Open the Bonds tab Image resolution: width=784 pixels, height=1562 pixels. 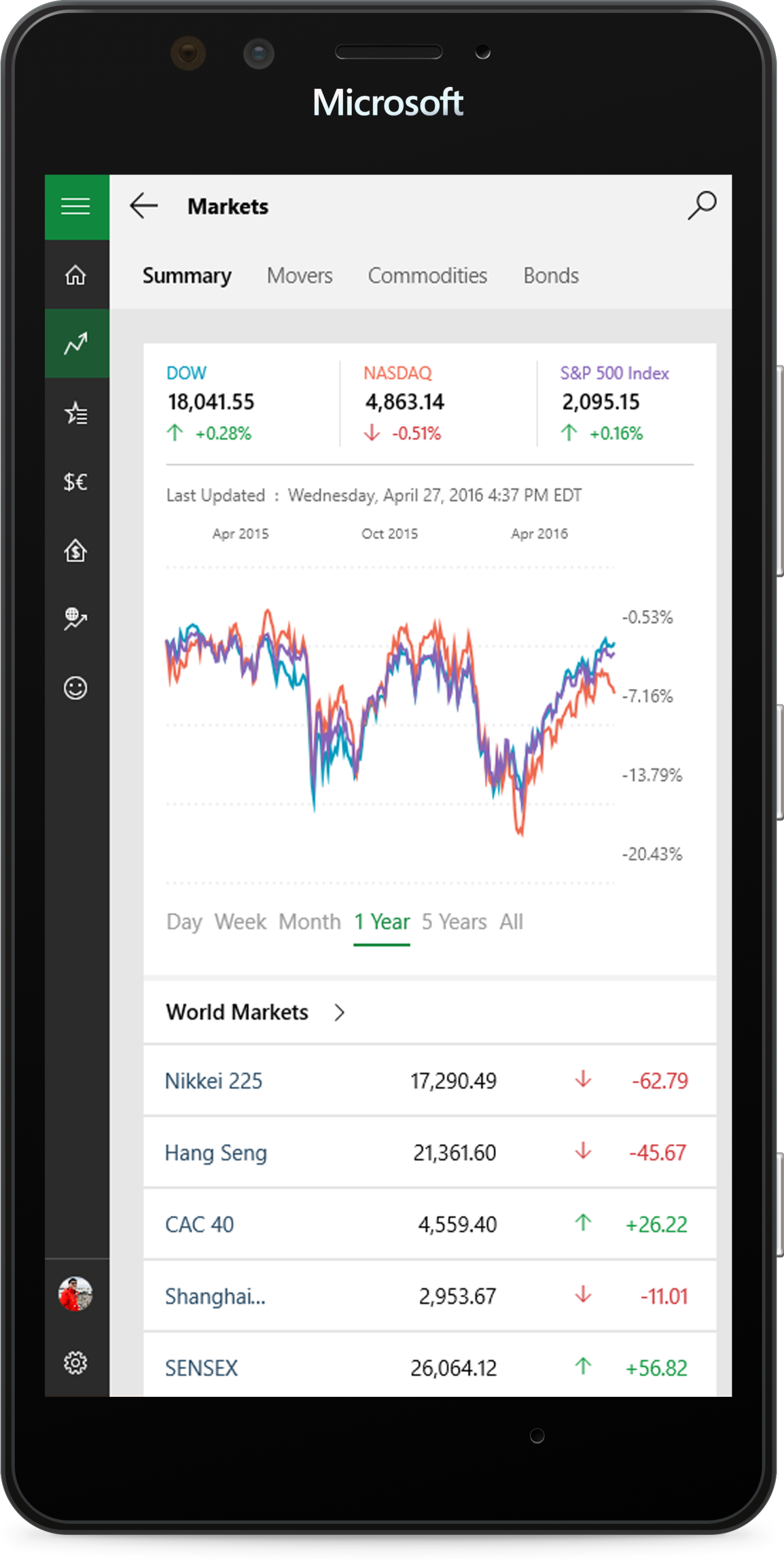(551, 275)
